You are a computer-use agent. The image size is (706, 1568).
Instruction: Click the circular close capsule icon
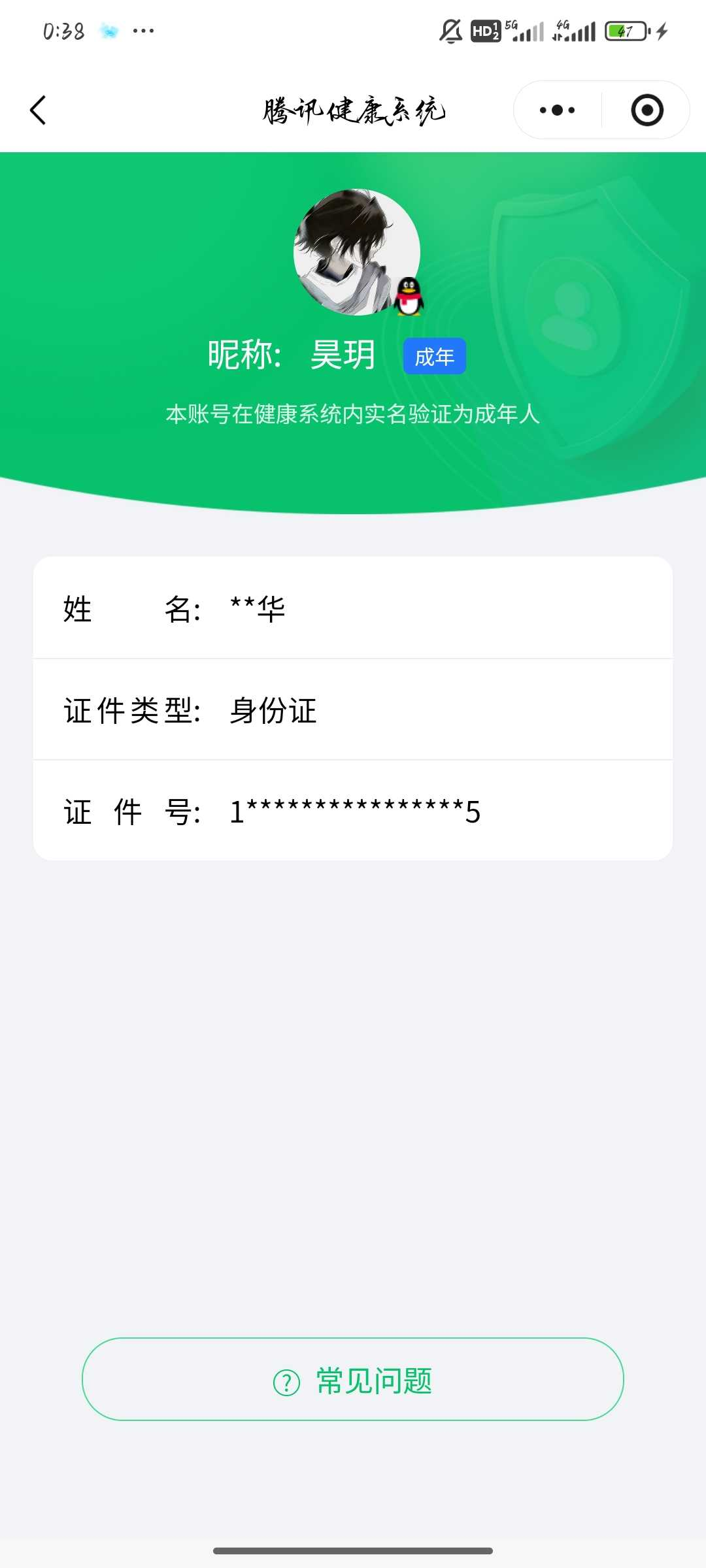point(647,109)
